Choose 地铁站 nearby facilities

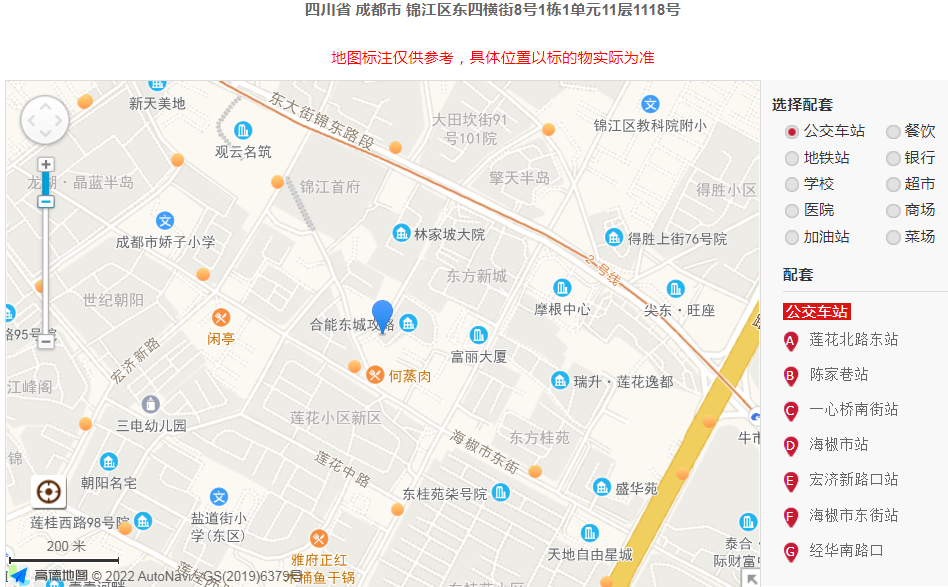792,158
